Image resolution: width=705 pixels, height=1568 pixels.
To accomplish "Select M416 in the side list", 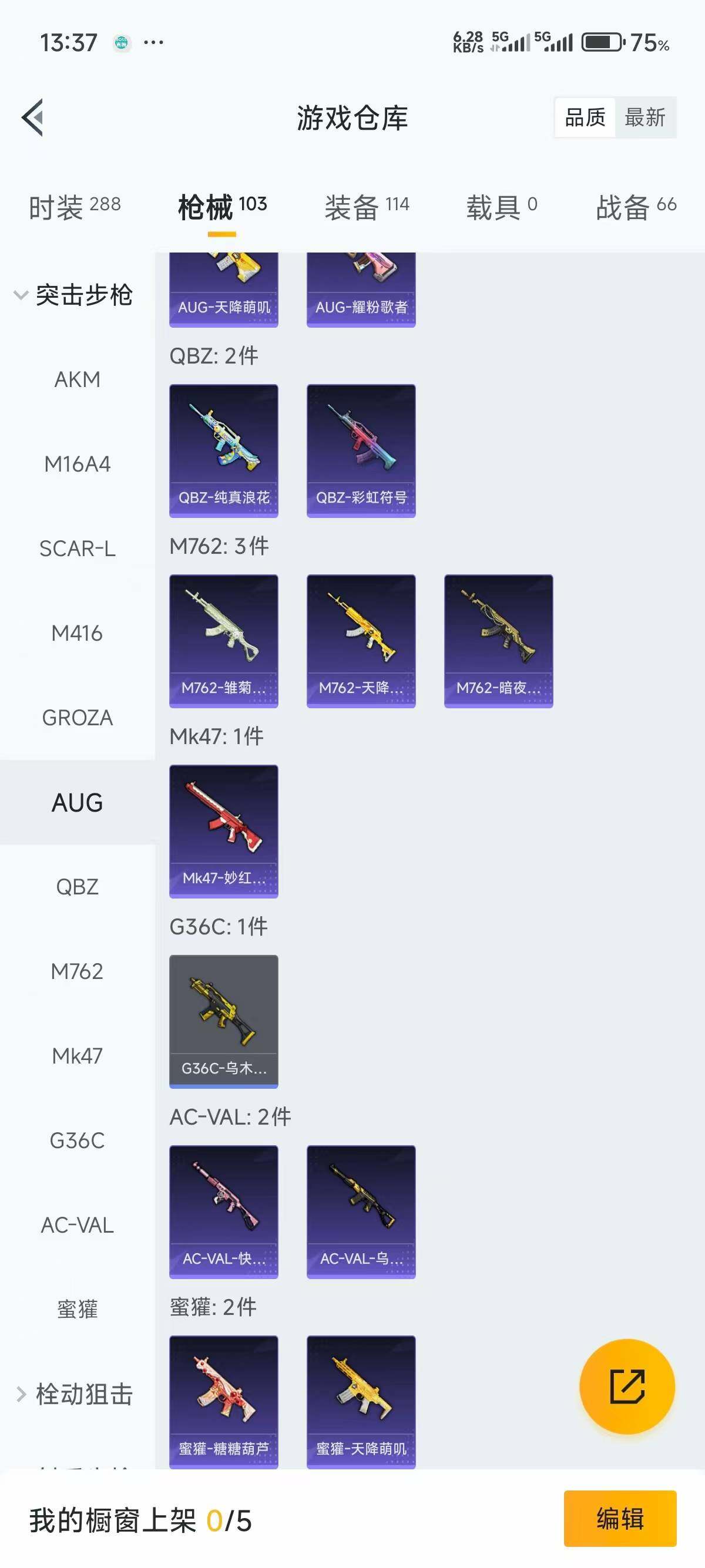I will [78, 633].
